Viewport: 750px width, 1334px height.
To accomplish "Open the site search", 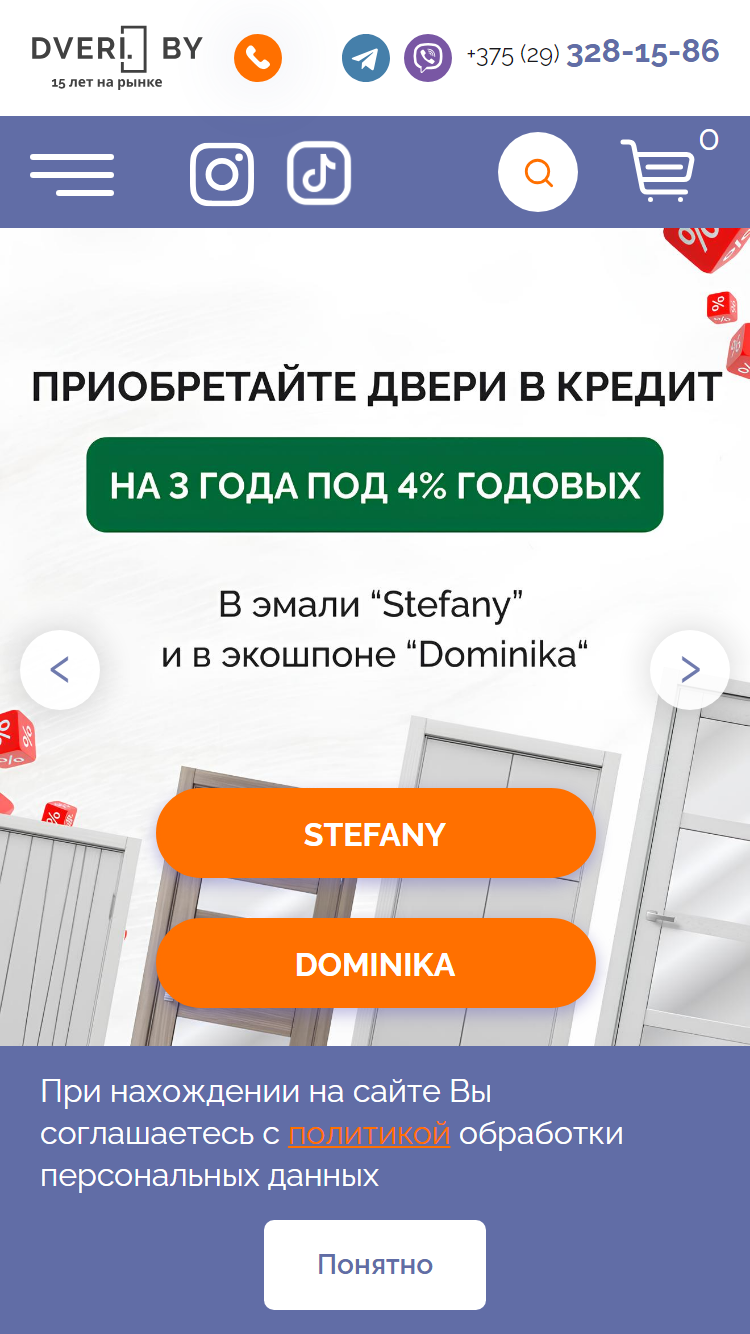I will point(538,172).
